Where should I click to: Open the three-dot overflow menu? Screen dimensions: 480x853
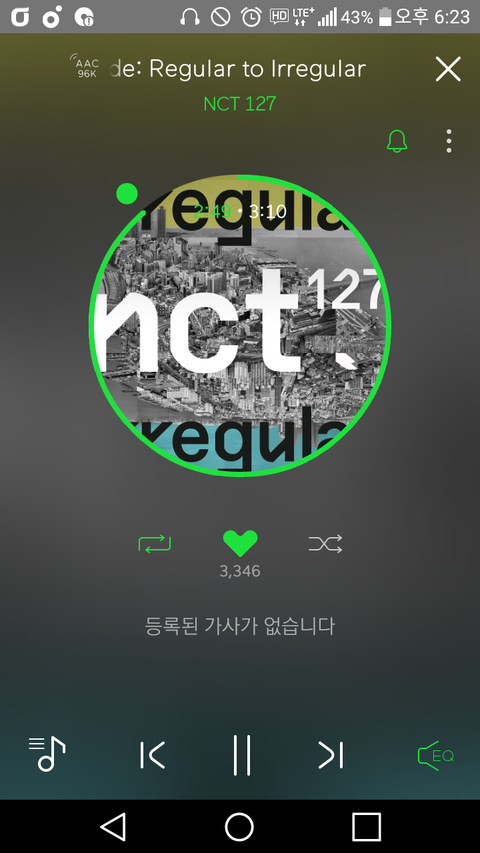pyautogui.click(x=448, y=141)
